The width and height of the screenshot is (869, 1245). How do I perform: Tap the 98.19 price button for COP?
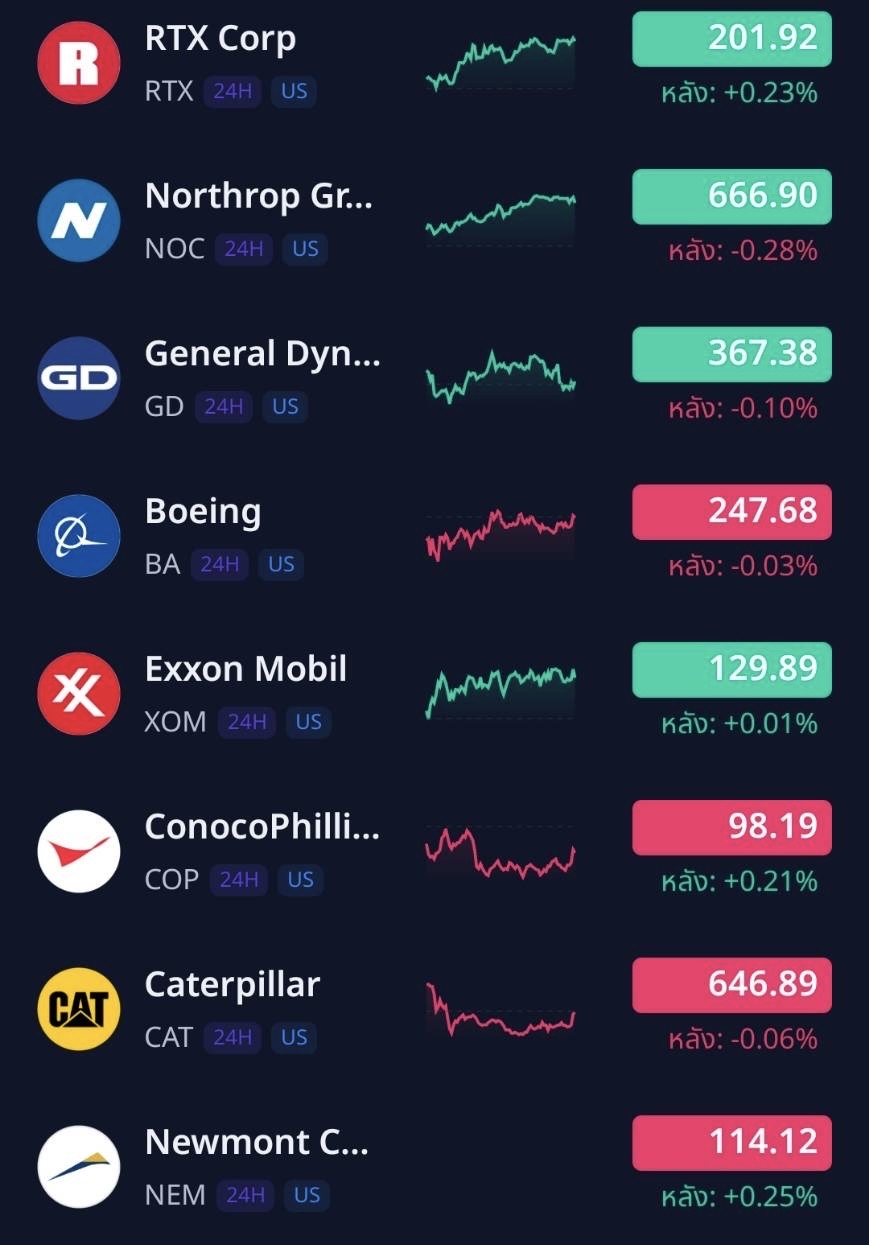pyautogui.click(x=732, y=827)
